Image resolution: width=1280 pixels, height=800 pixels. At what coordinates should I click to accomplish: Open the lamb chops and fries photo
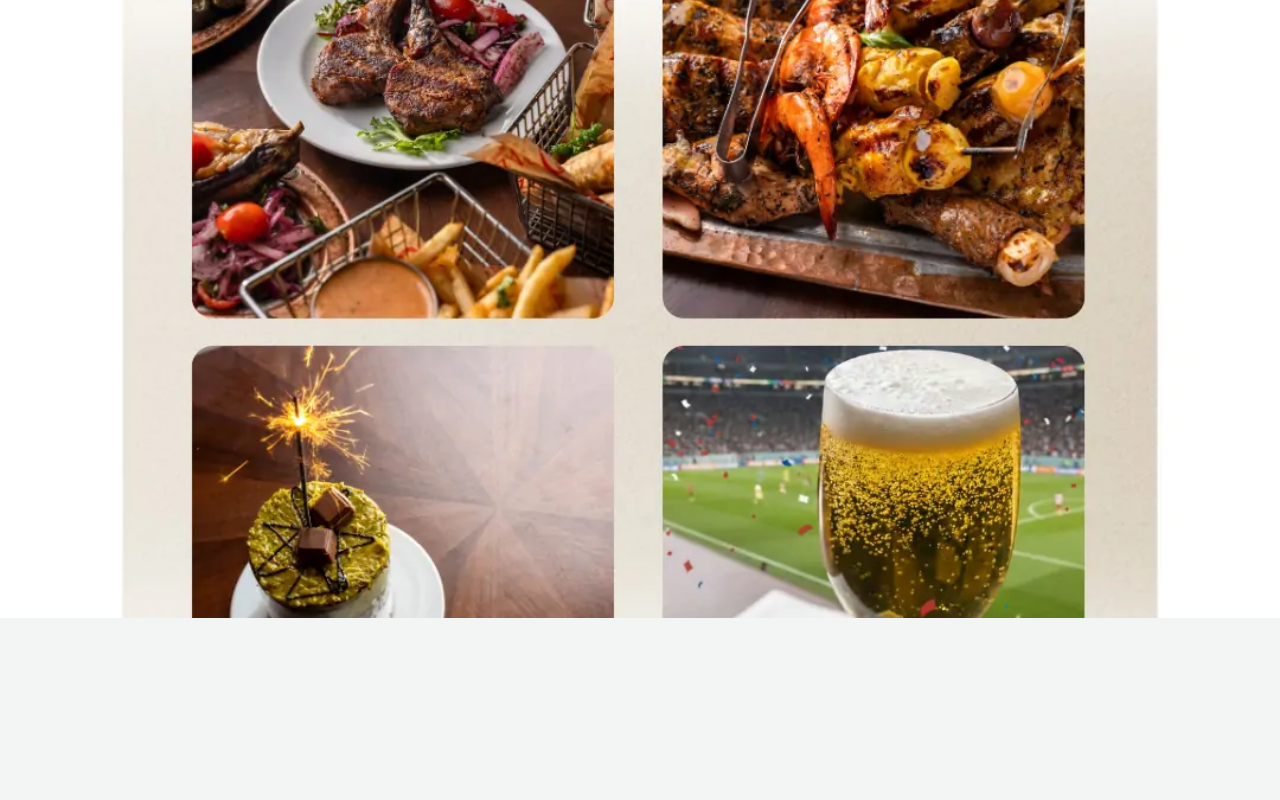[403, 158]
